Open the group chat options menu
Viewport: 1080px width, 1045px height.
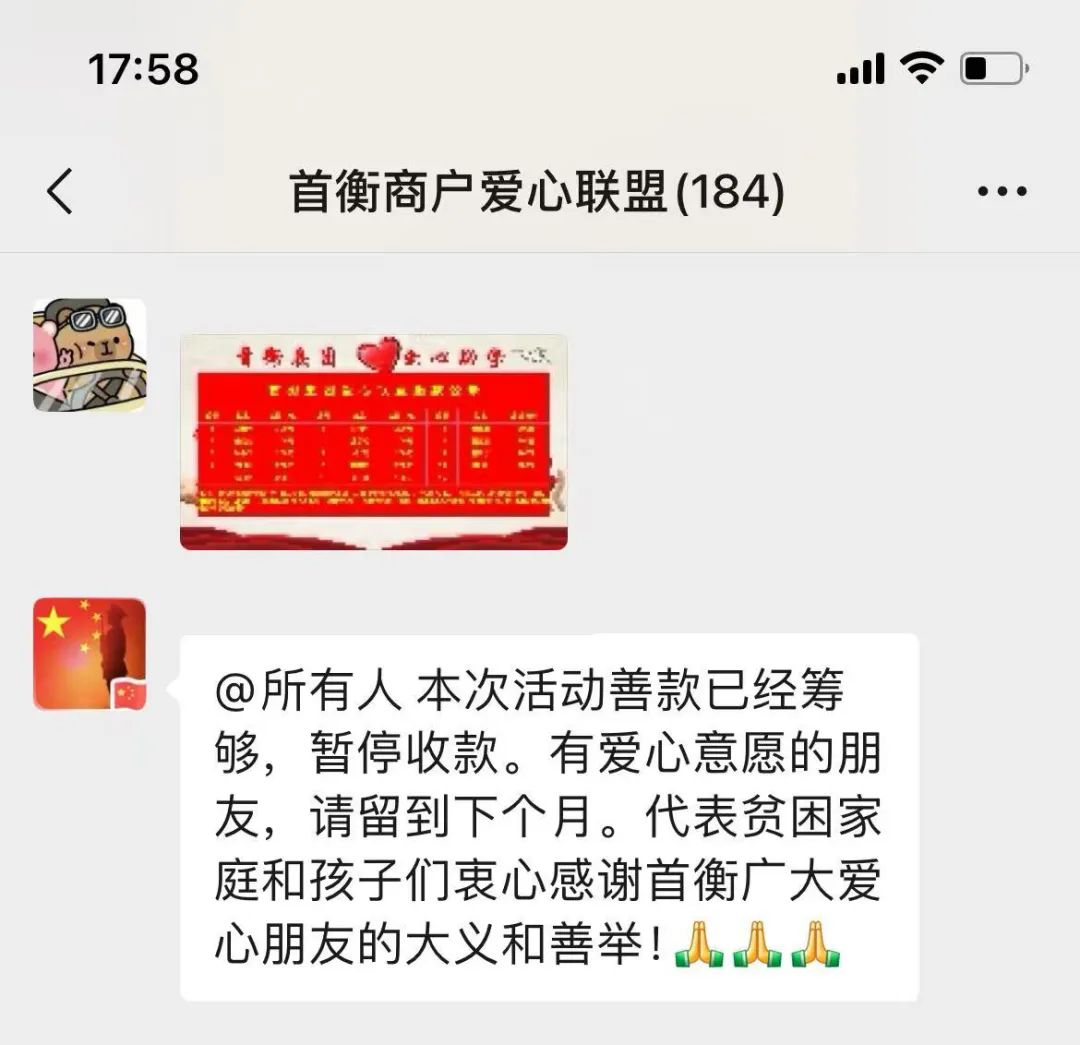tap(1001, 191)
